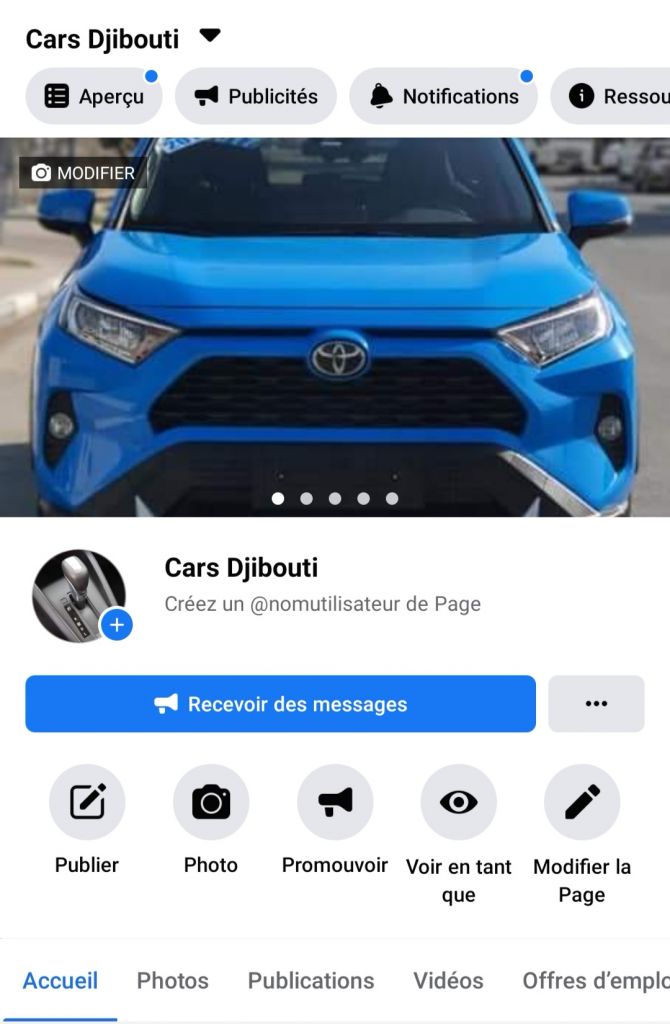The image size is (670, 1024).
Task: Create a post with Publier
Action: pos(87,802)
